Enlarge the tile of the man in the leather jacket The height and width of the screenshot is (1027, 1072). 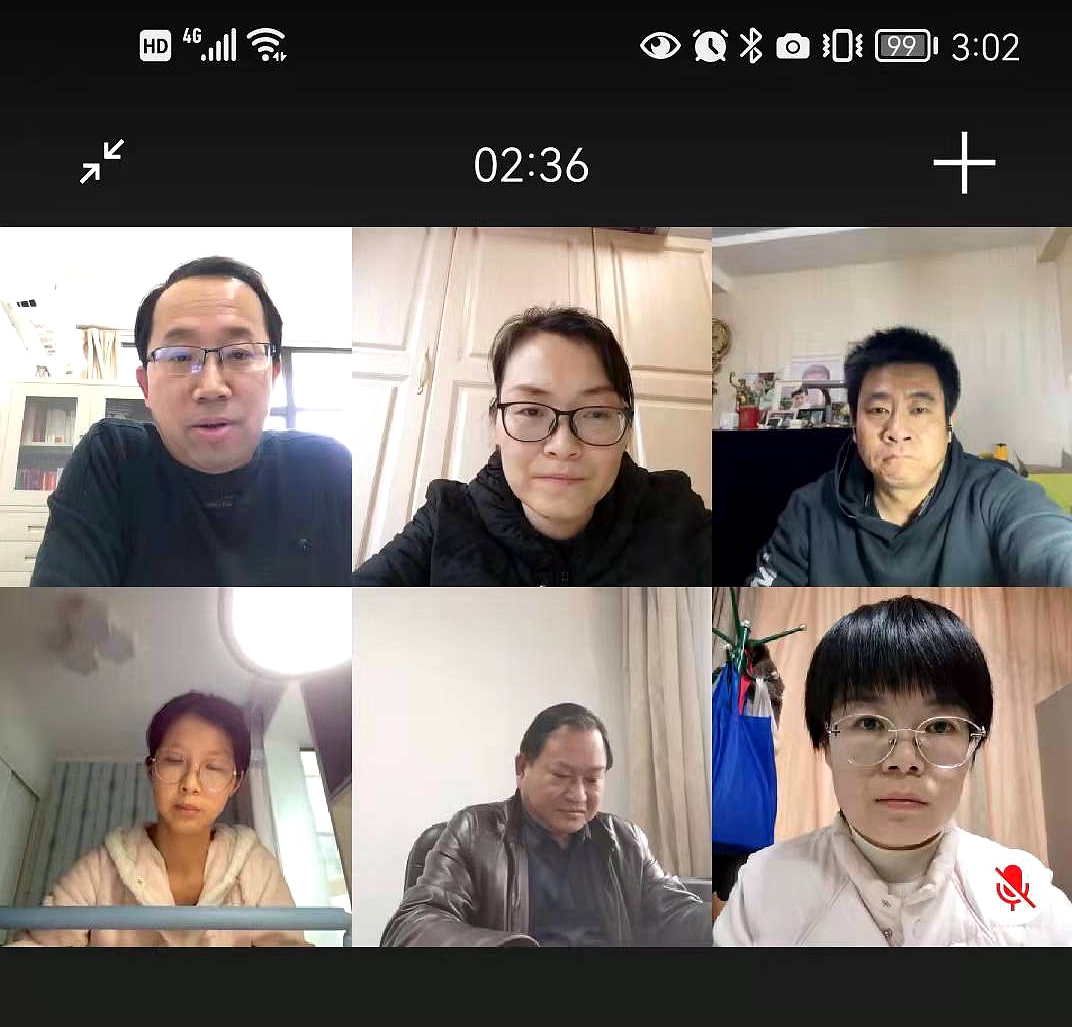pyautogui.click(x=532, y=767)
